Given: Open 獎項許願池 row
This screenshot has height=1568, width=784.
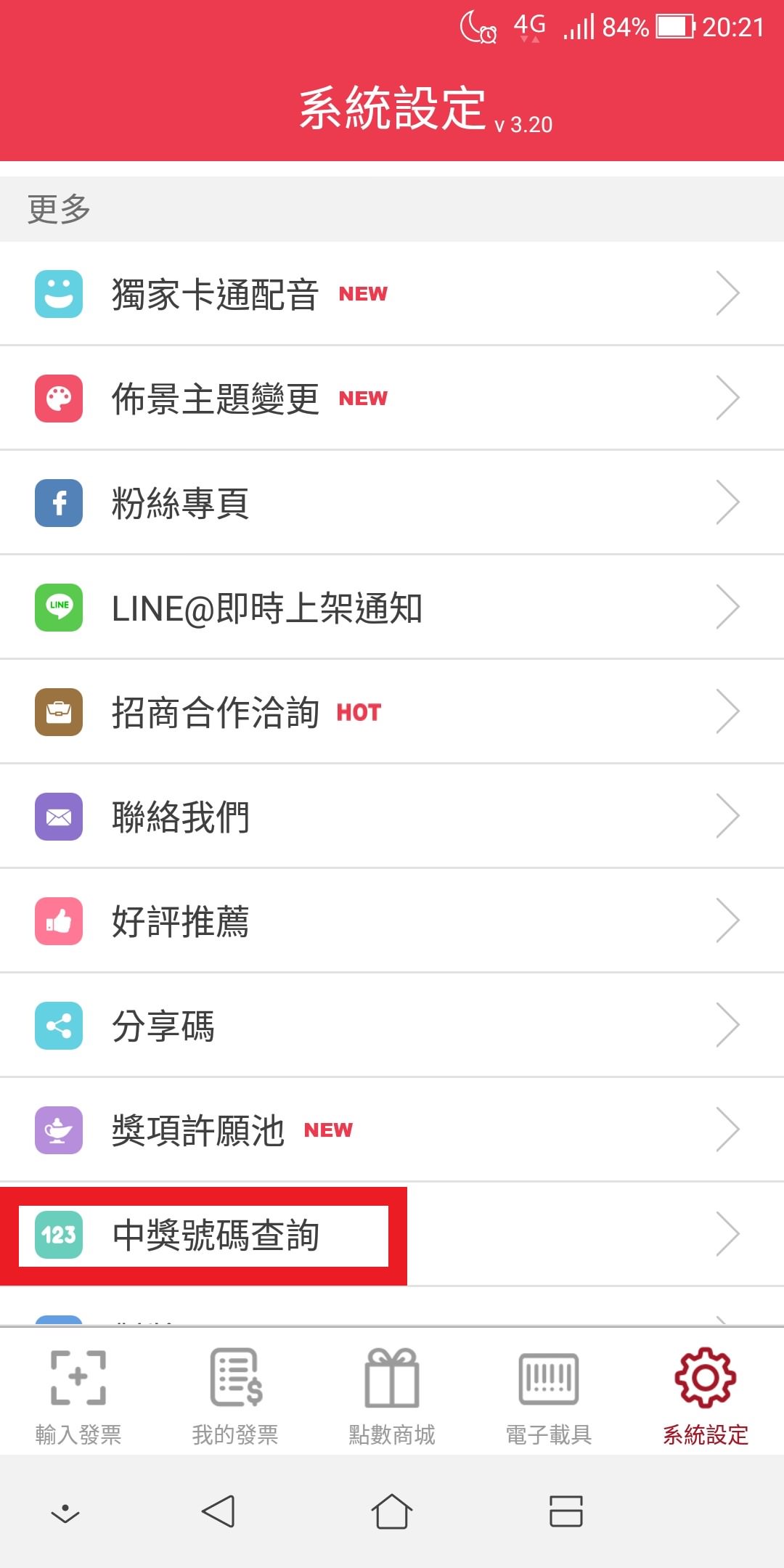Looking at the screenshot, I should 392,1130.
